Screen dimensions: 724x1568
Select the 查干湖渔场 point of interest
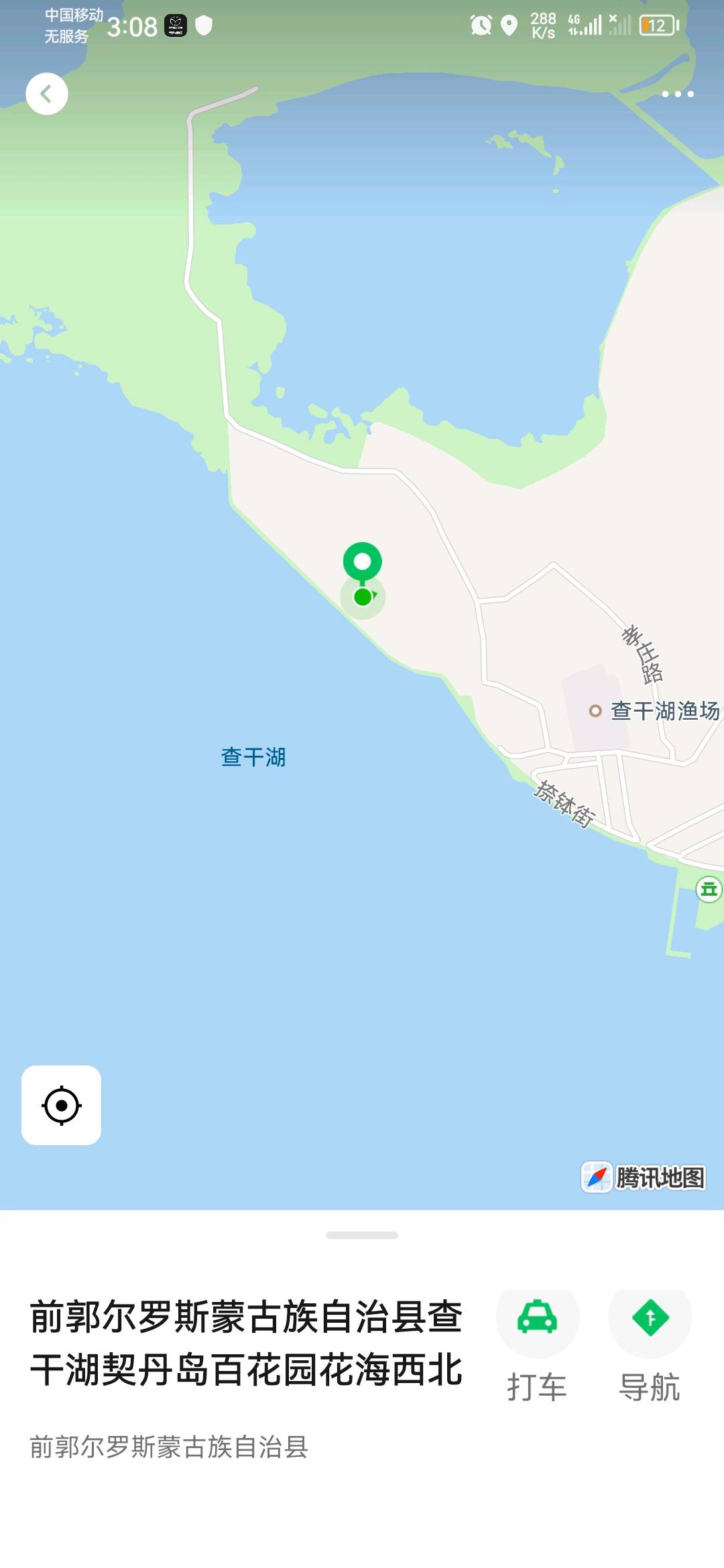pos(654,710)
